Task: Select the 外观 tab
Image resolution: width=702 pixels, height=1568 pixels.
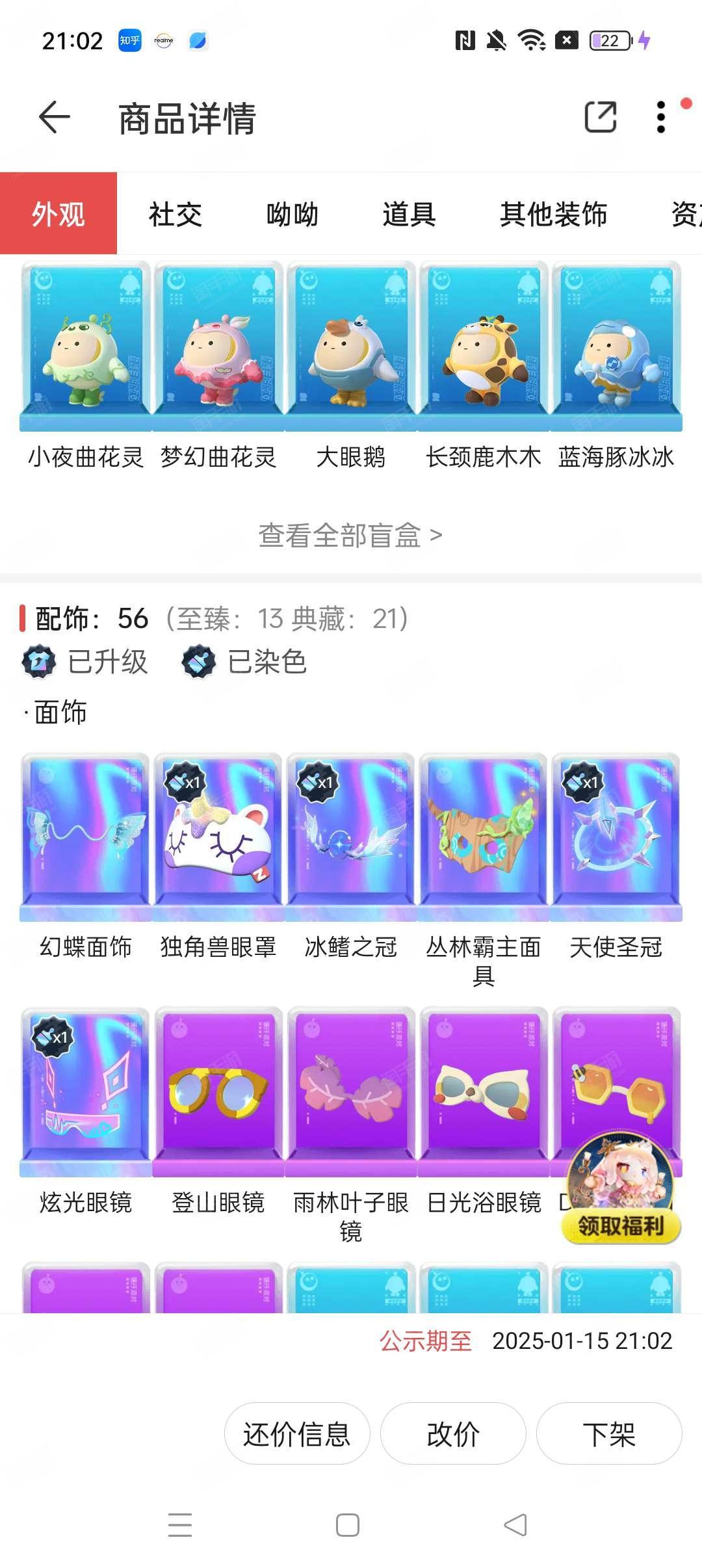Action: tap(58, 214)
